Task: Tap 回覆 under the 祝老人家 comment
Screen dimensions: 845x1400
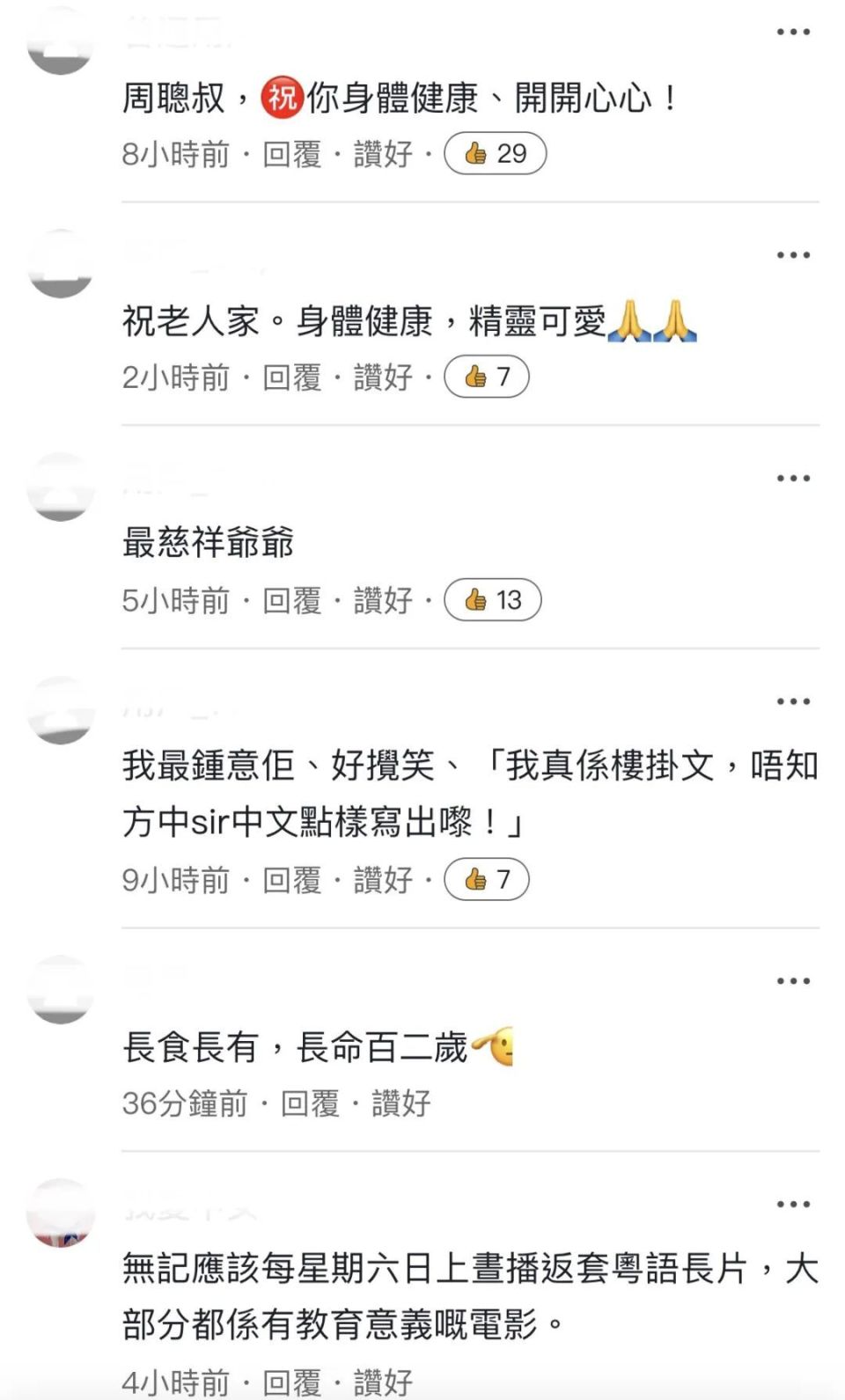Action: click(x=293, y=377)
